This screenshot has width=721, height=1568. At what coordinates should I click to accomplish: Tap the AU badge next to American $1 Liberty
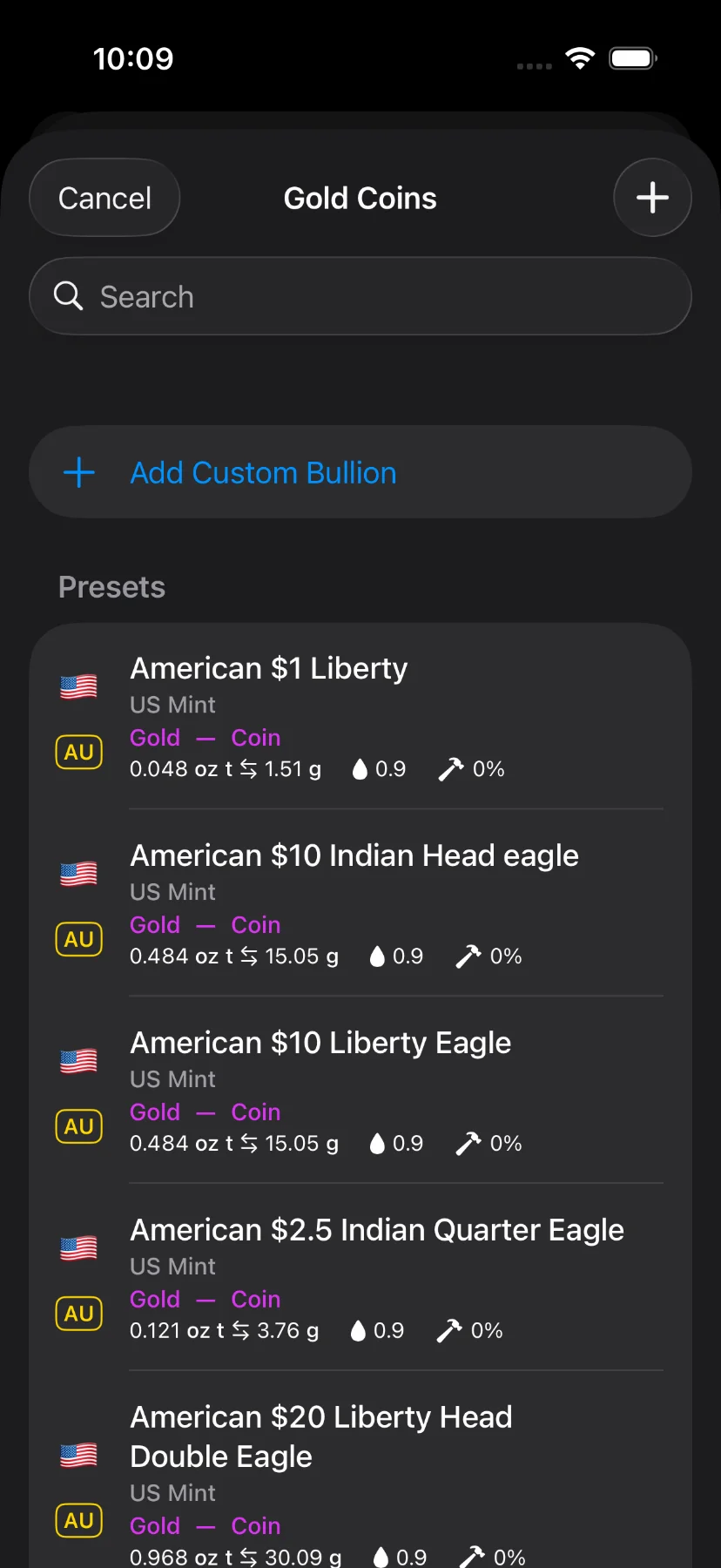pos(78,752)
